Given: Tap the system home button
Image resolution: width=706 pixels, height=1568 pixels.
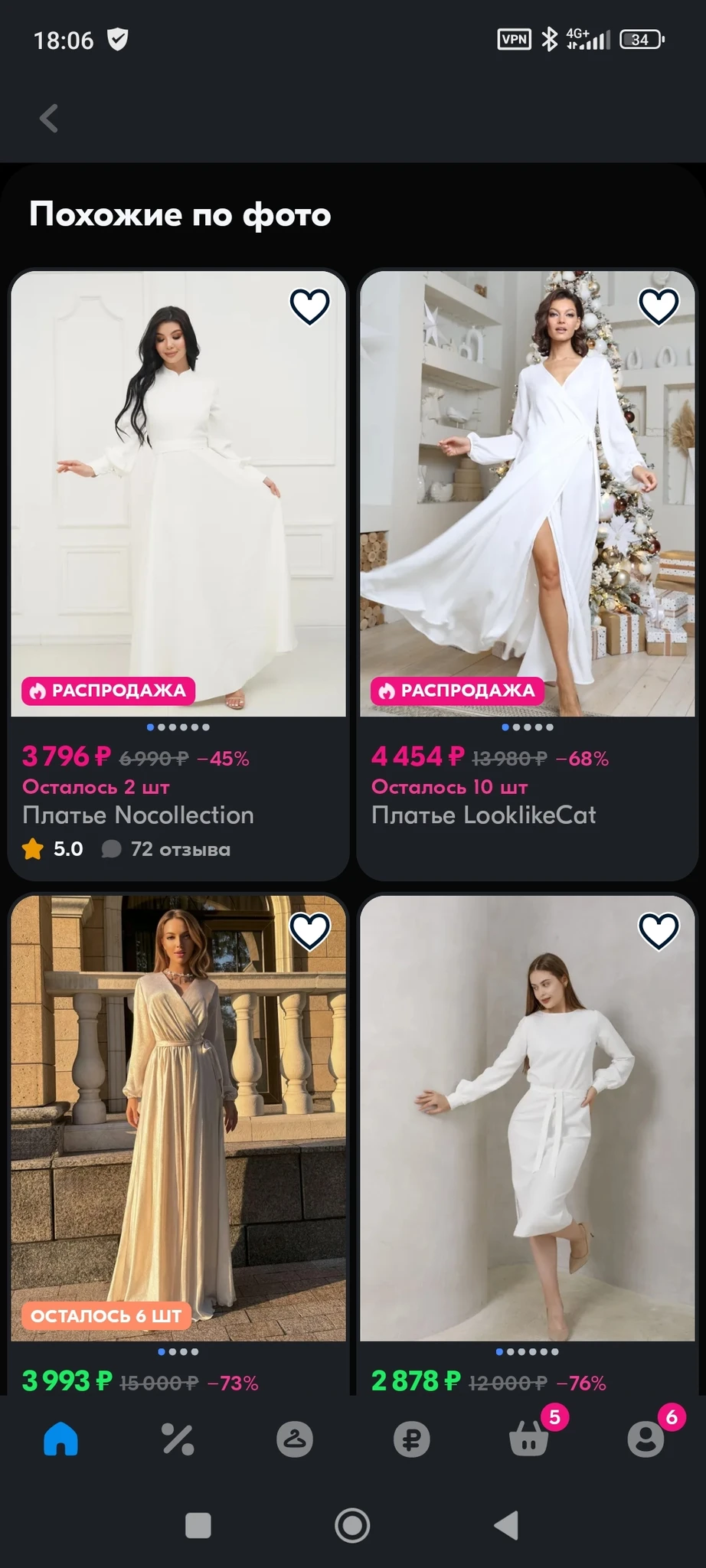Looking at the screenshot, I should pos(352,1525).
